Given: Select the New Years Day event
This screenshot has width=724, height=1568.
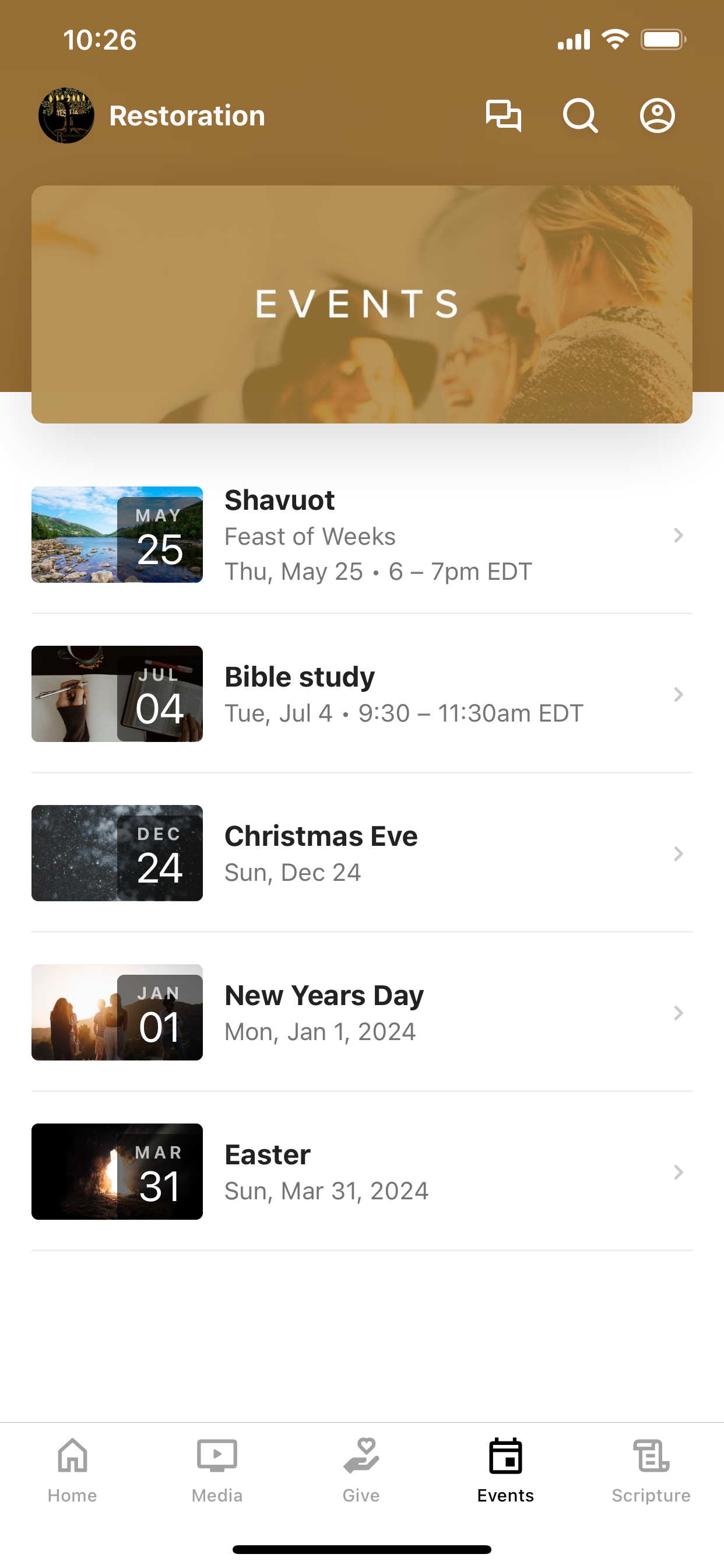Looking at the screenshot, I should (x=362, y=1012).
